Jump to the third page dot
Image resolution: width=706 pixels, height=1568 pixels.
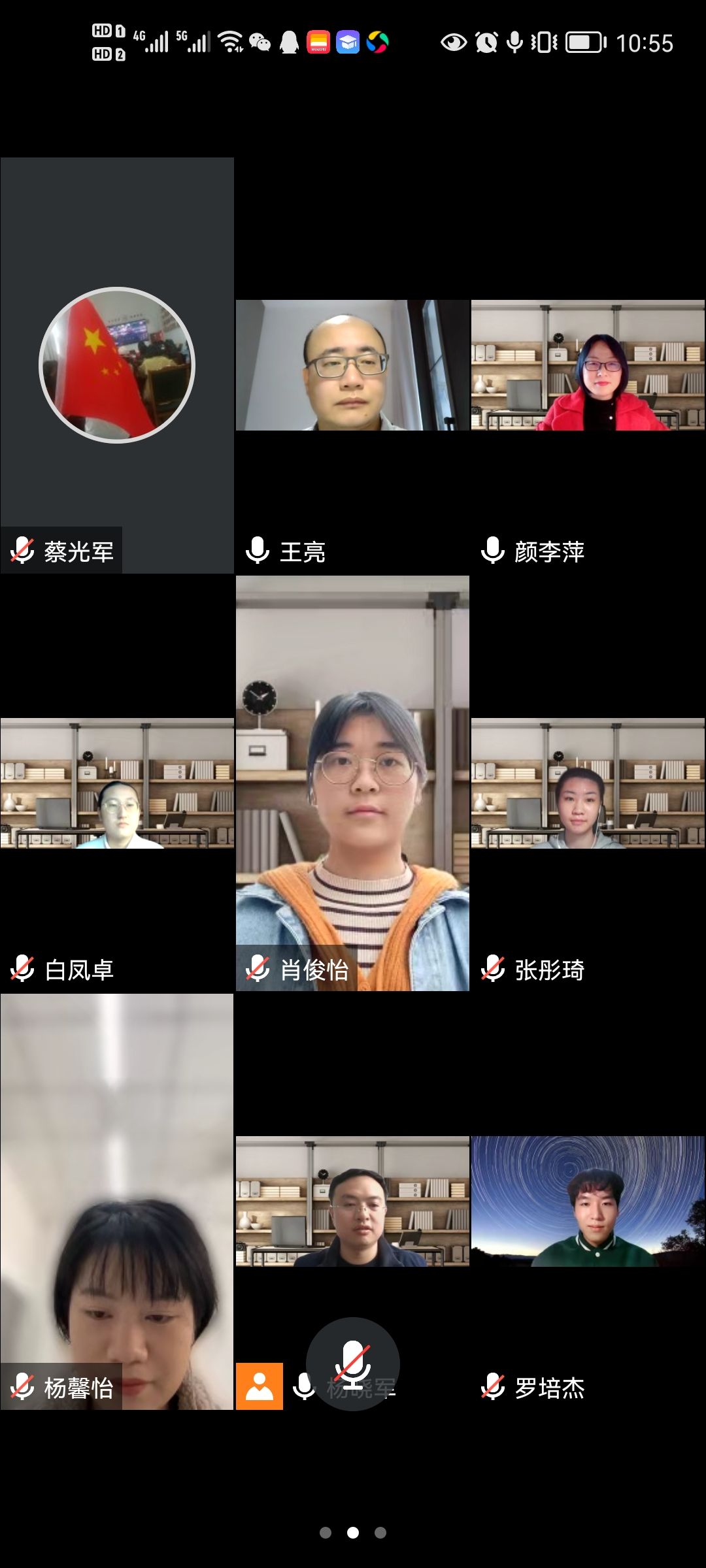coord(380,1532)
